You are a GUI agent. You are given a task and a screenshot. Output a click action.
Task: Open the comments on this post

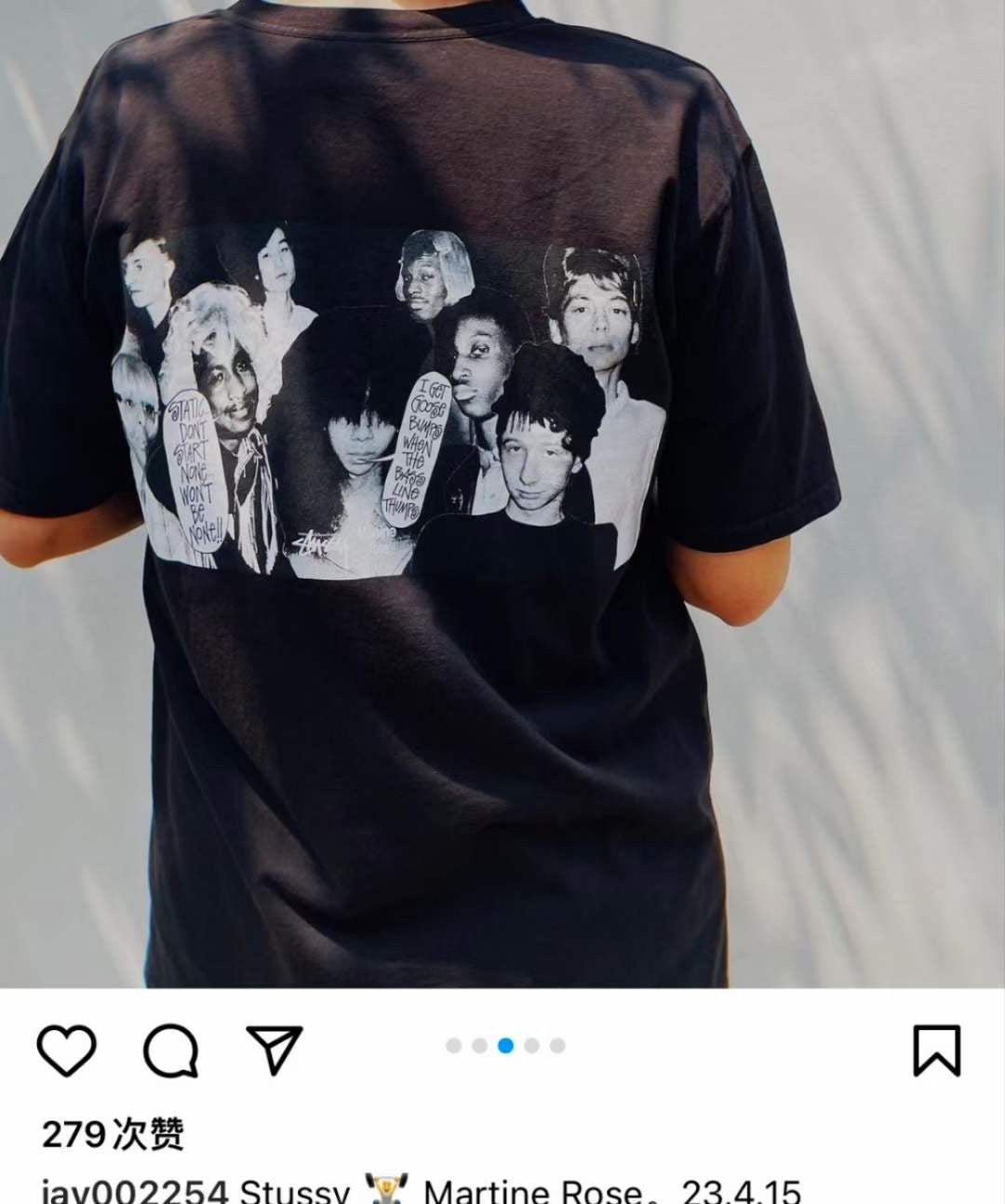170,1050
